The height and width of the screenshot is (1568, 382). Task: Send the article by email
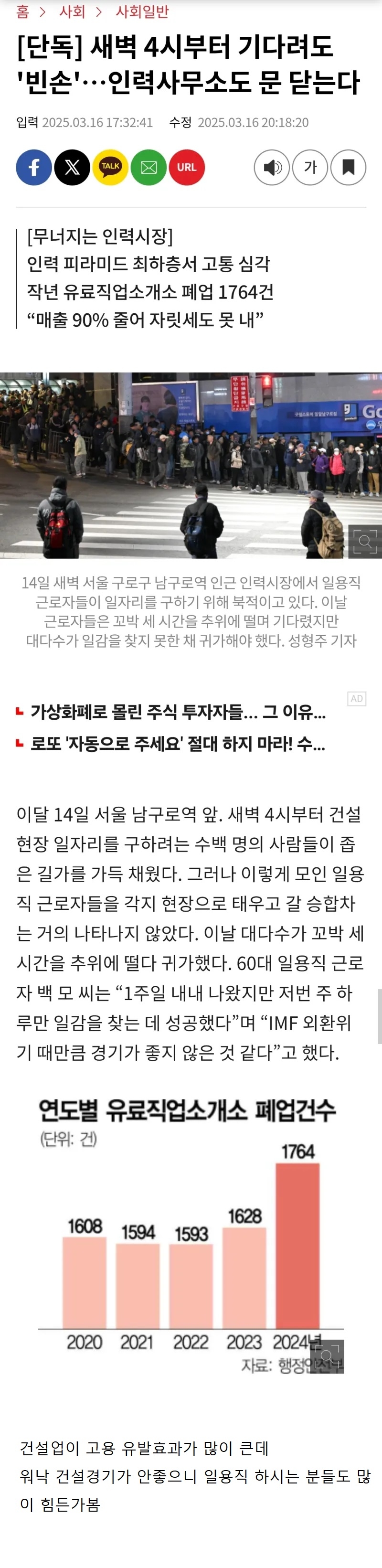(x=149, y=167)
